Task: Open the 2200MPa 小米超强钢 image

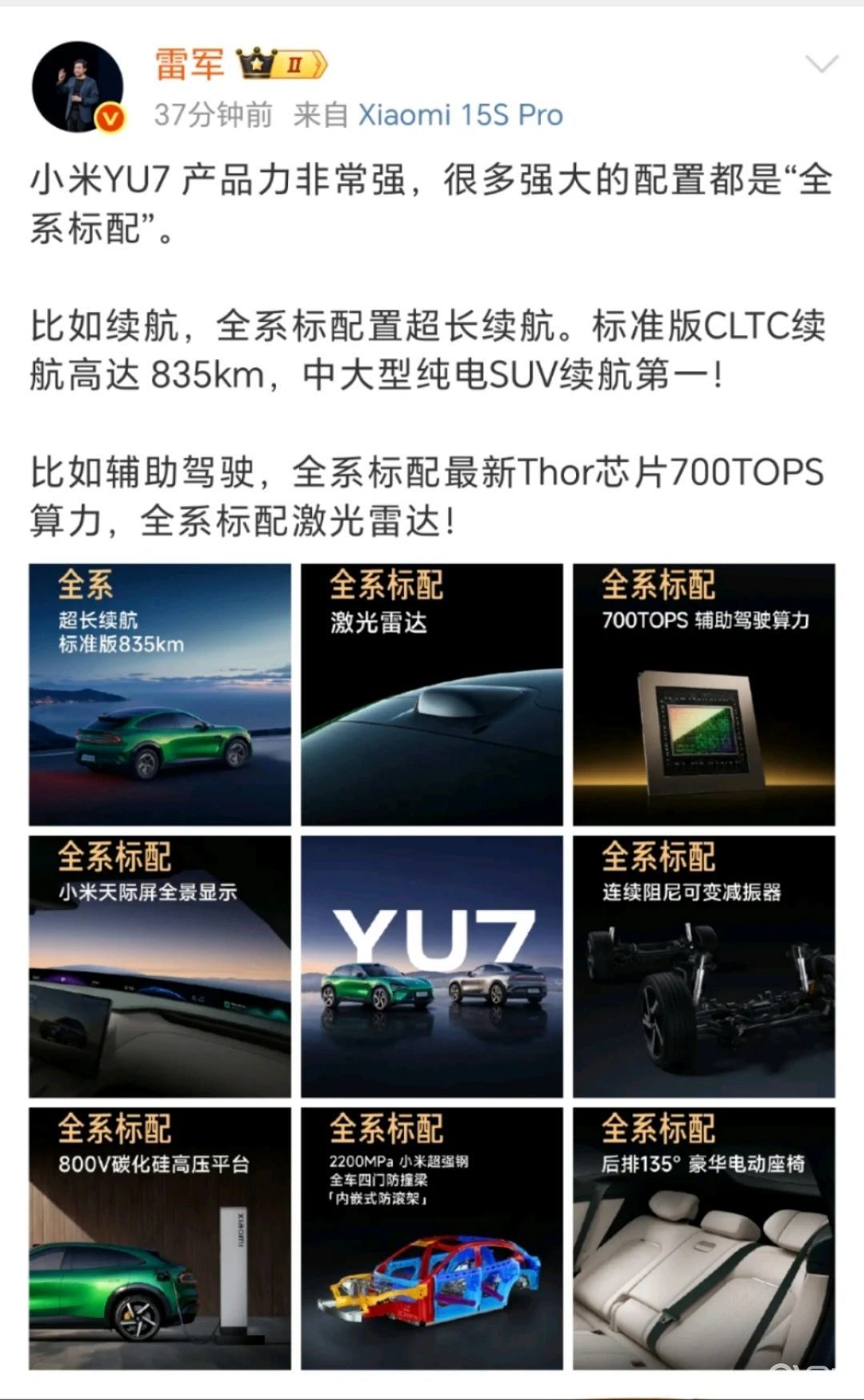Action: (x=432, y=1238)
